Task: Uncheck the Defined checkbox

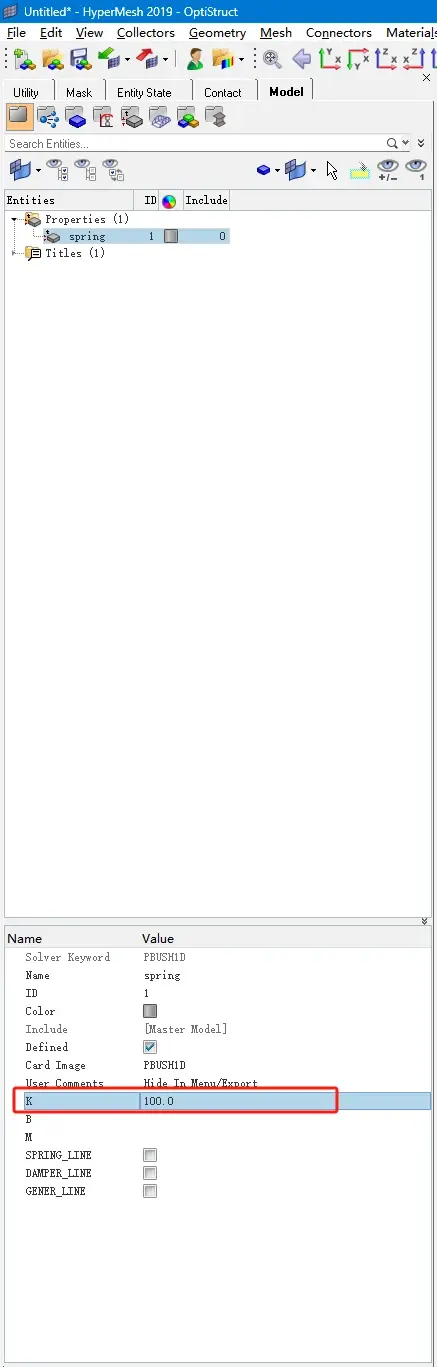Action: tap(150, 1047)
